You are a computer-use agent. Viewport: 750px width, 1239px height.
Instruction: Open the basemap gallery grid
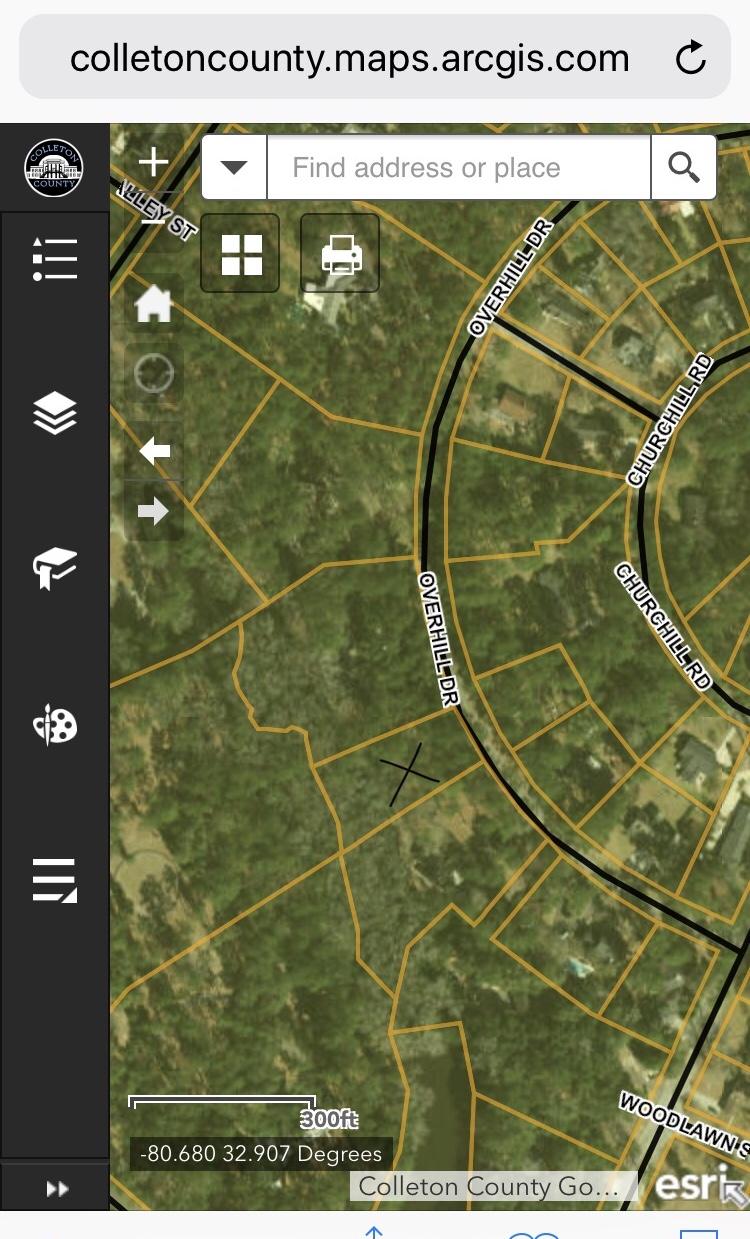[240, 253]
